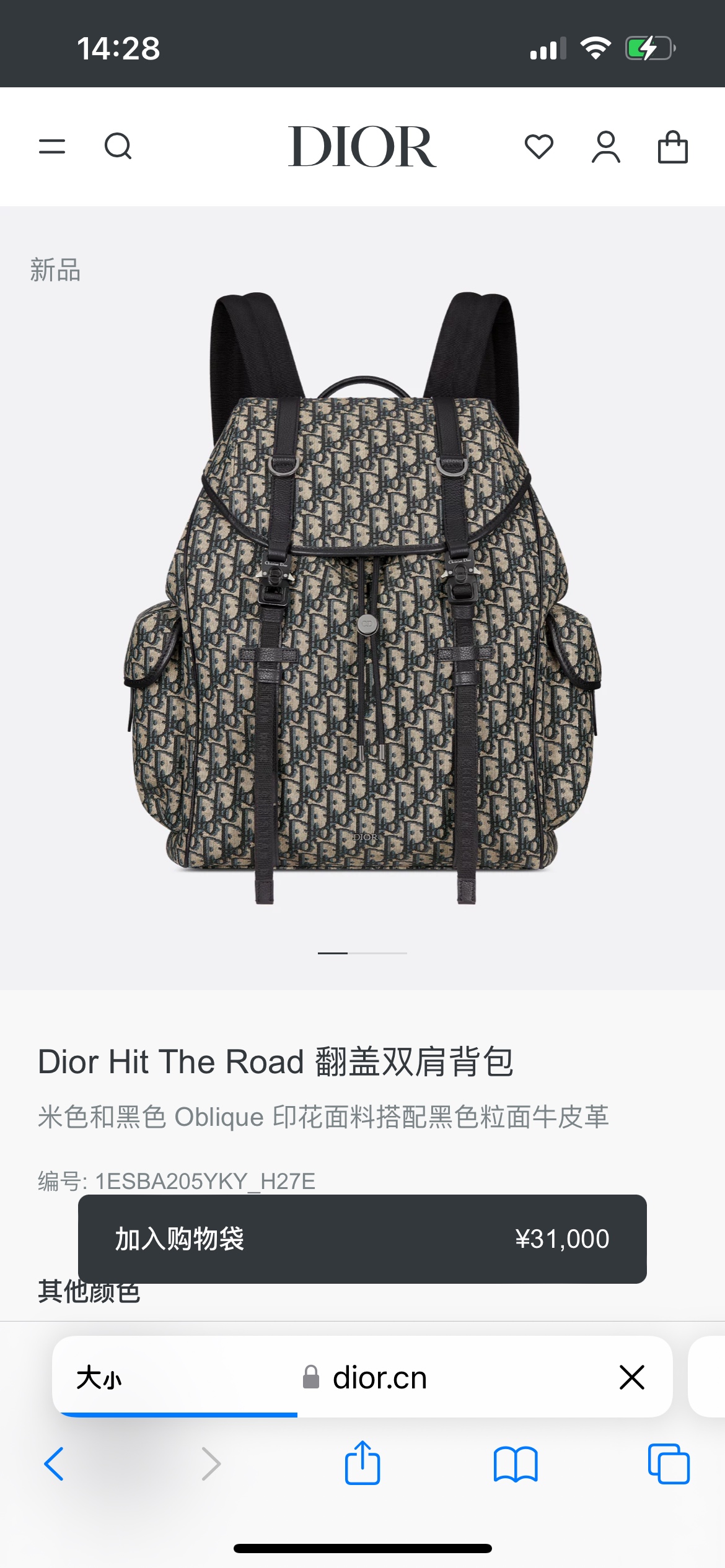This screenshot has height=1568, width=725.
Task: Tap the dior.cn address bar
Action: 364,1378
